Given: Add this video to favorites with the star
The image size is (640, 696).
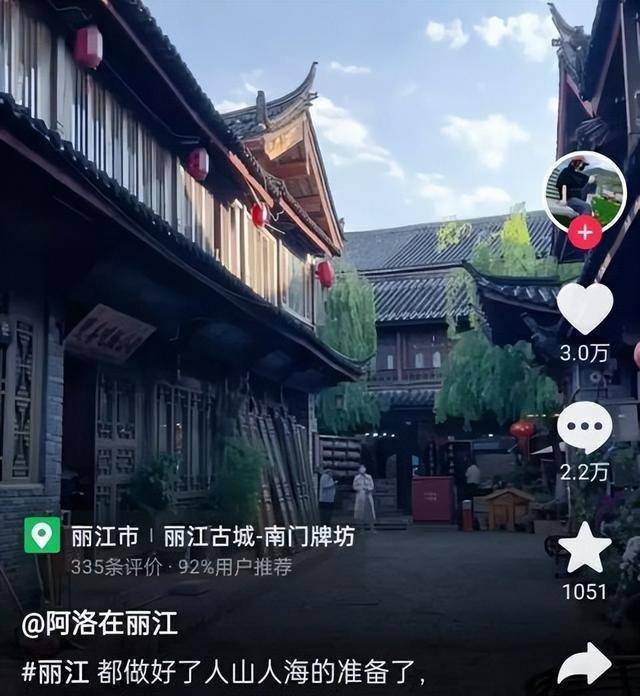Looking at the screenshot, I should tap(584, 548).
